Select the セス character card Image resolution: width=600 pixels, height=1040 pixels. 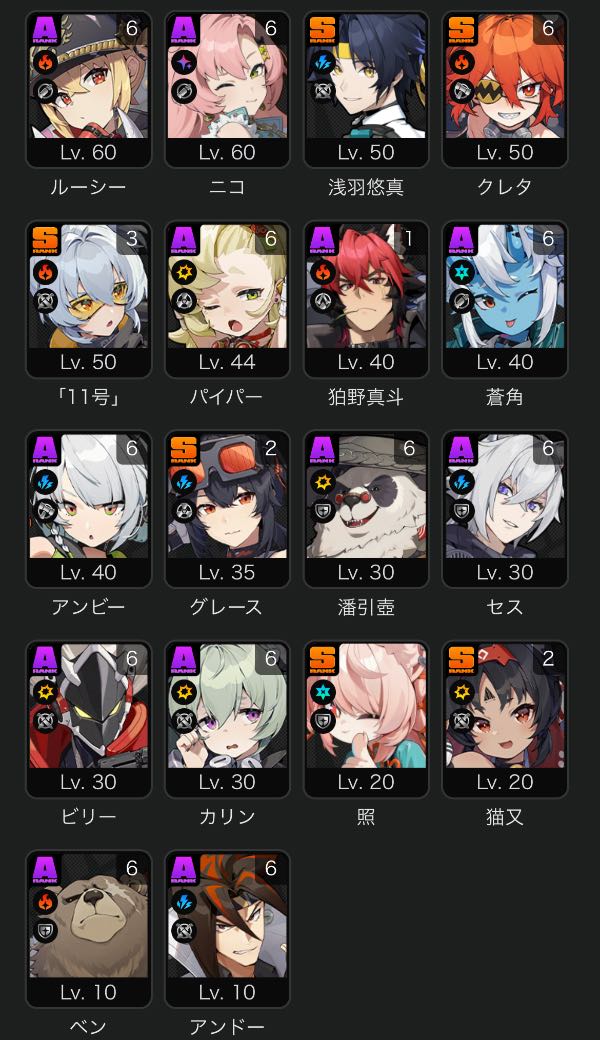[x=505, y=509]
